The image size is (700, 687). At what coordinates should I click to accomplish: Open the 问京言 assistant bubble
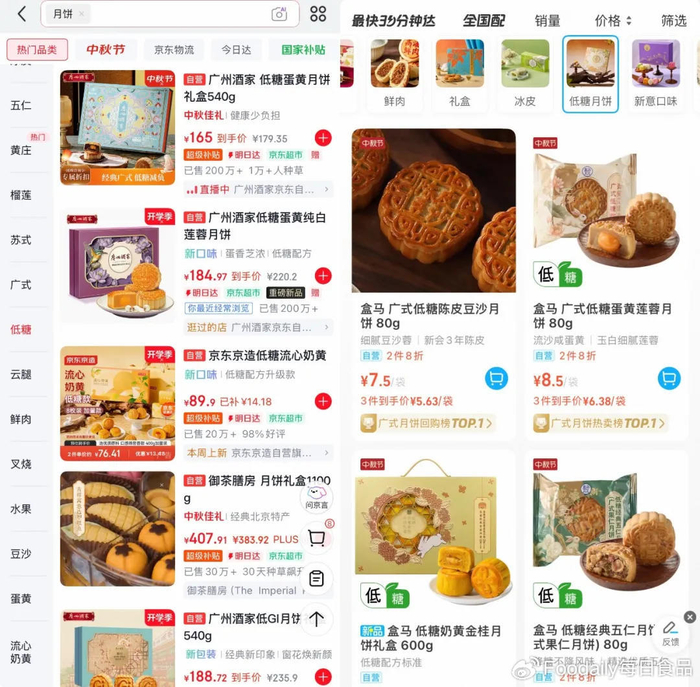(317, 497)
